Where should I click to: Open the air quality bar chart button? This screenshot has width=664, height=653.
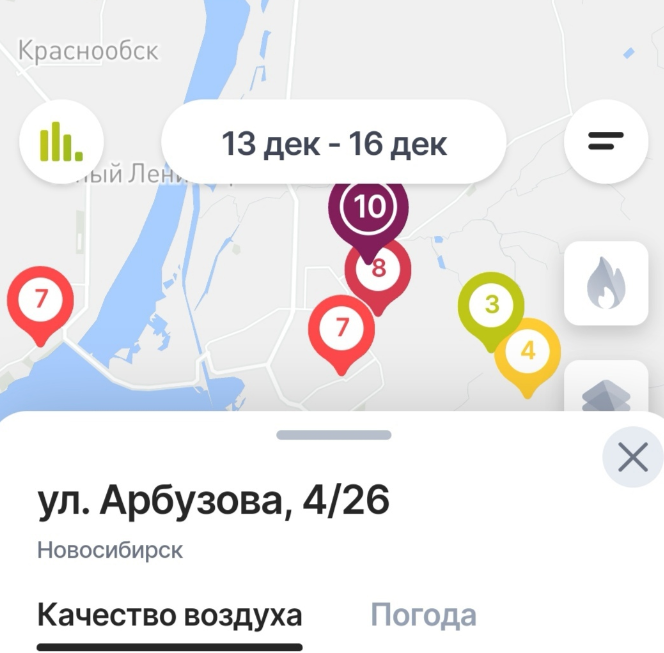click(62, 142)
